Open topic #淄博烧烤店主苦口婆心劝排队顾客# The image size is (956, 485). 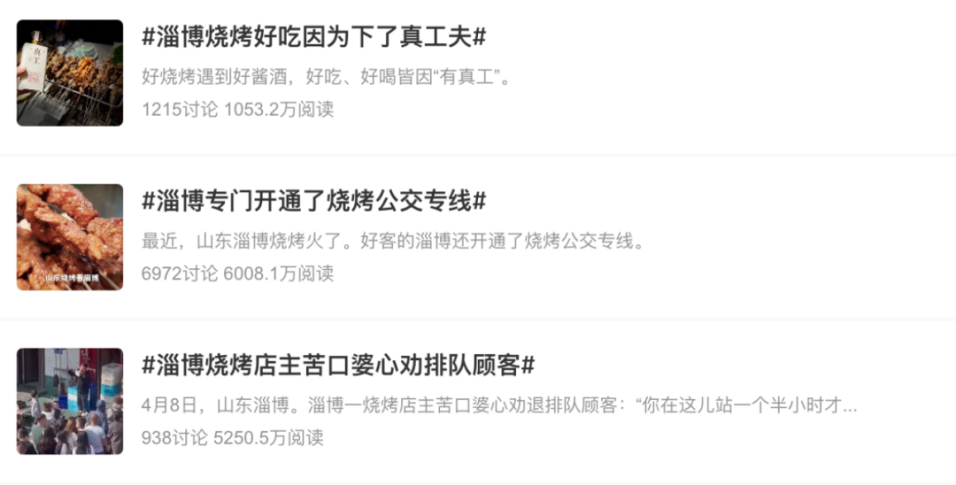pyautogui.click(x=338, y=365)
